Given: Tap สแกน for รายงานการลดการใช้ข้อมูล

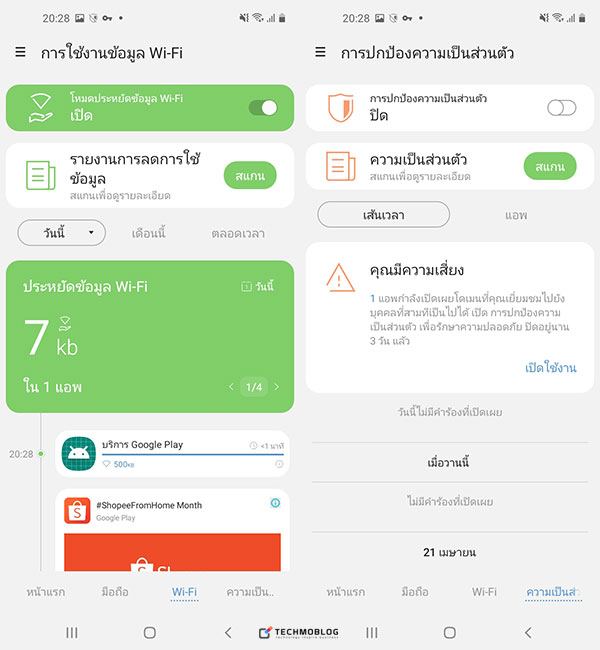Looking at the screenshot, I should (249, 175).
